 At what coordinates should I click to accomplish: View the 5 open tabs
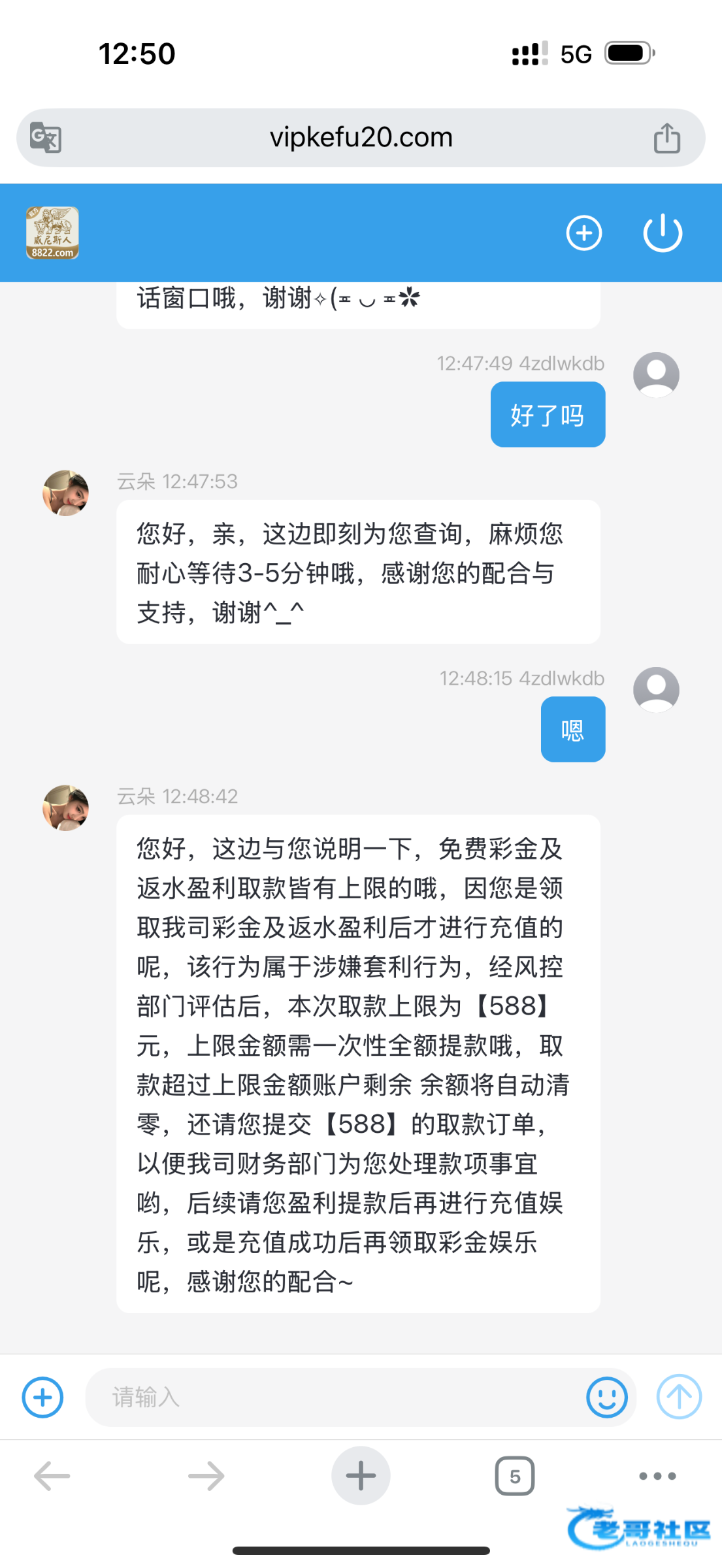(515, 1476)
